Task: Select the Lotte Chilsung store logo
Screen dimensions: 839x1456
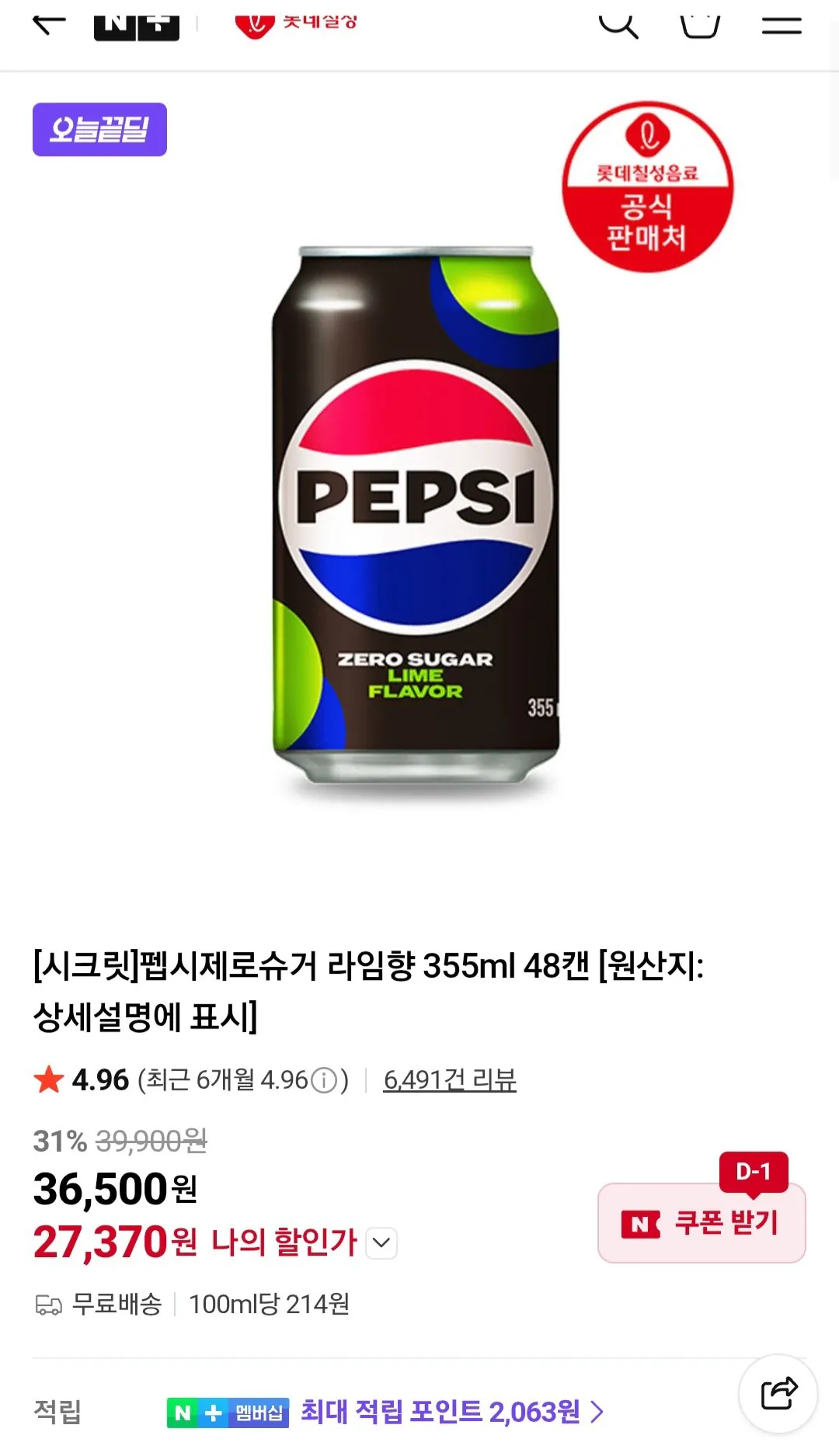Action: pos(295,22)
